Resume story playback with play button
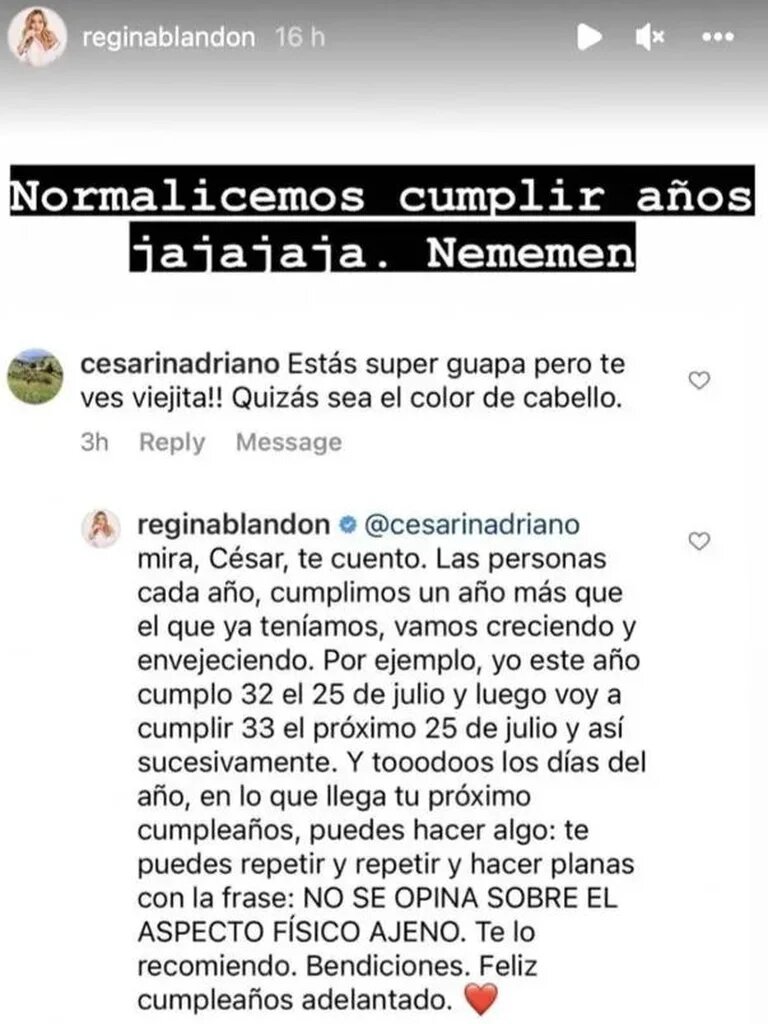Viewport: 768px width, 1024px height. pos(589,38)
